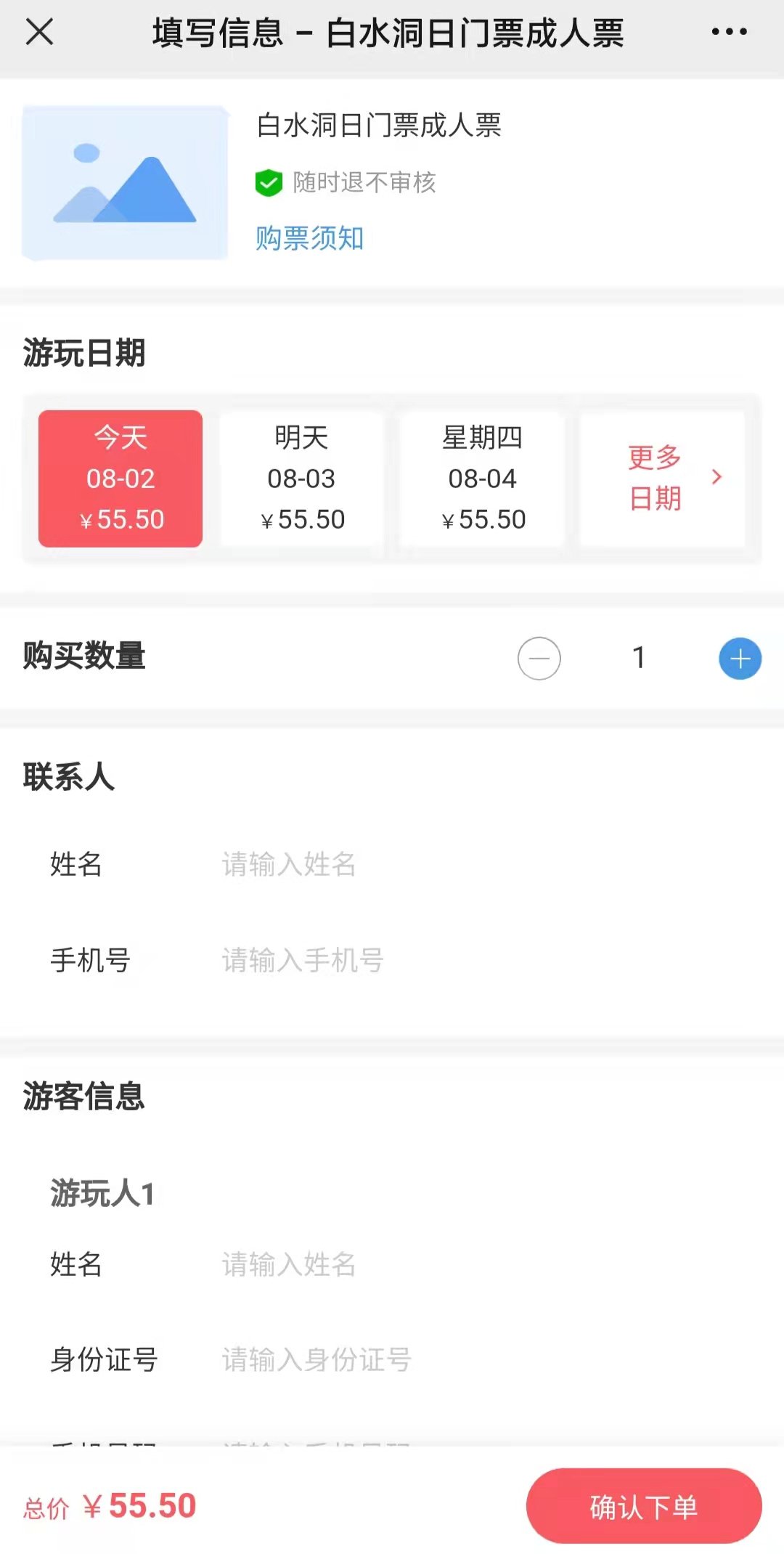Open the 购票须知 purchase notice link
Viewport: 784px width, 1554px height.
(x=309, y=238)
